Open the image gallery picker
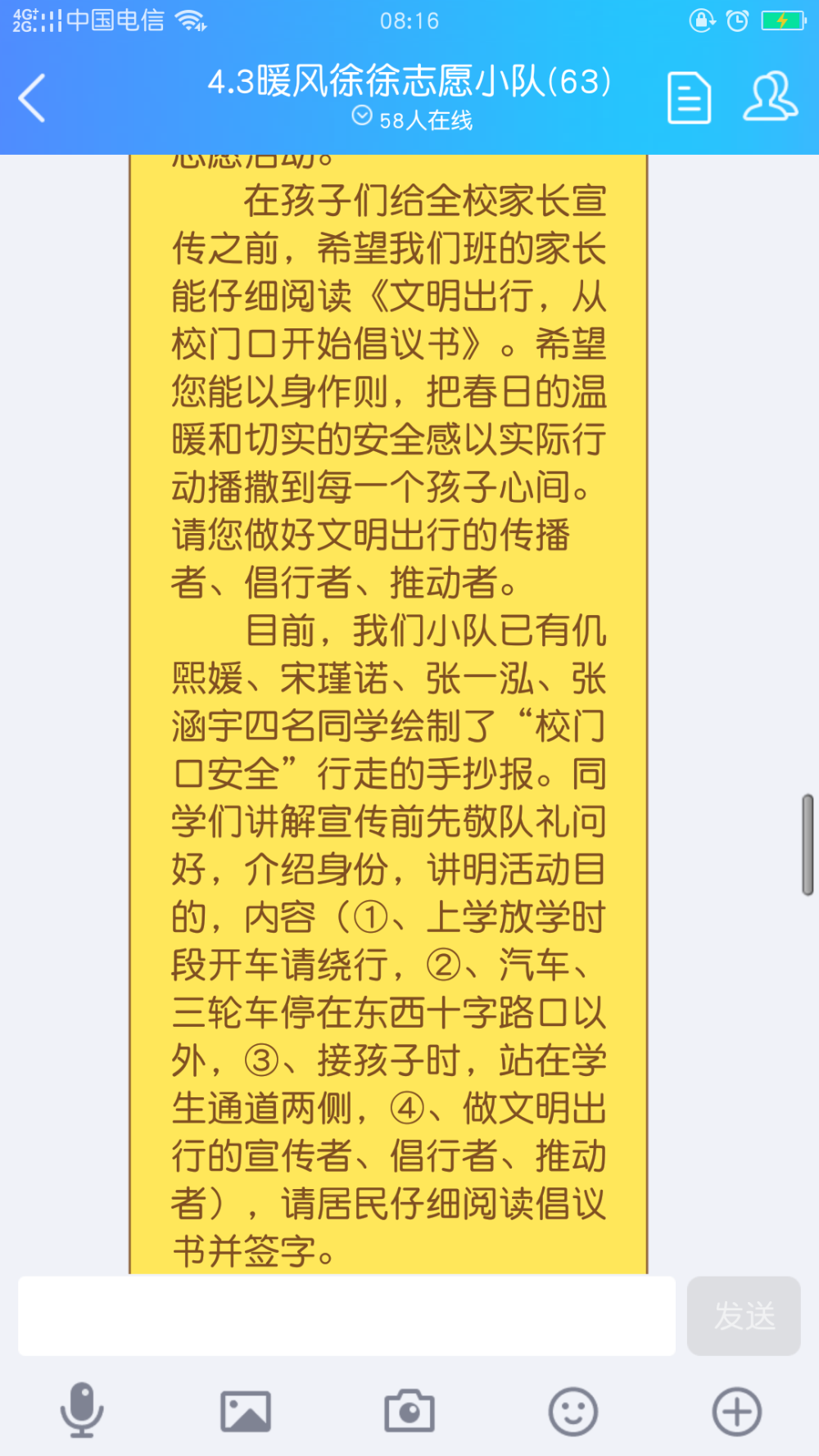The width and height of the screenshot is (819, 1456). pos(246,1411)
